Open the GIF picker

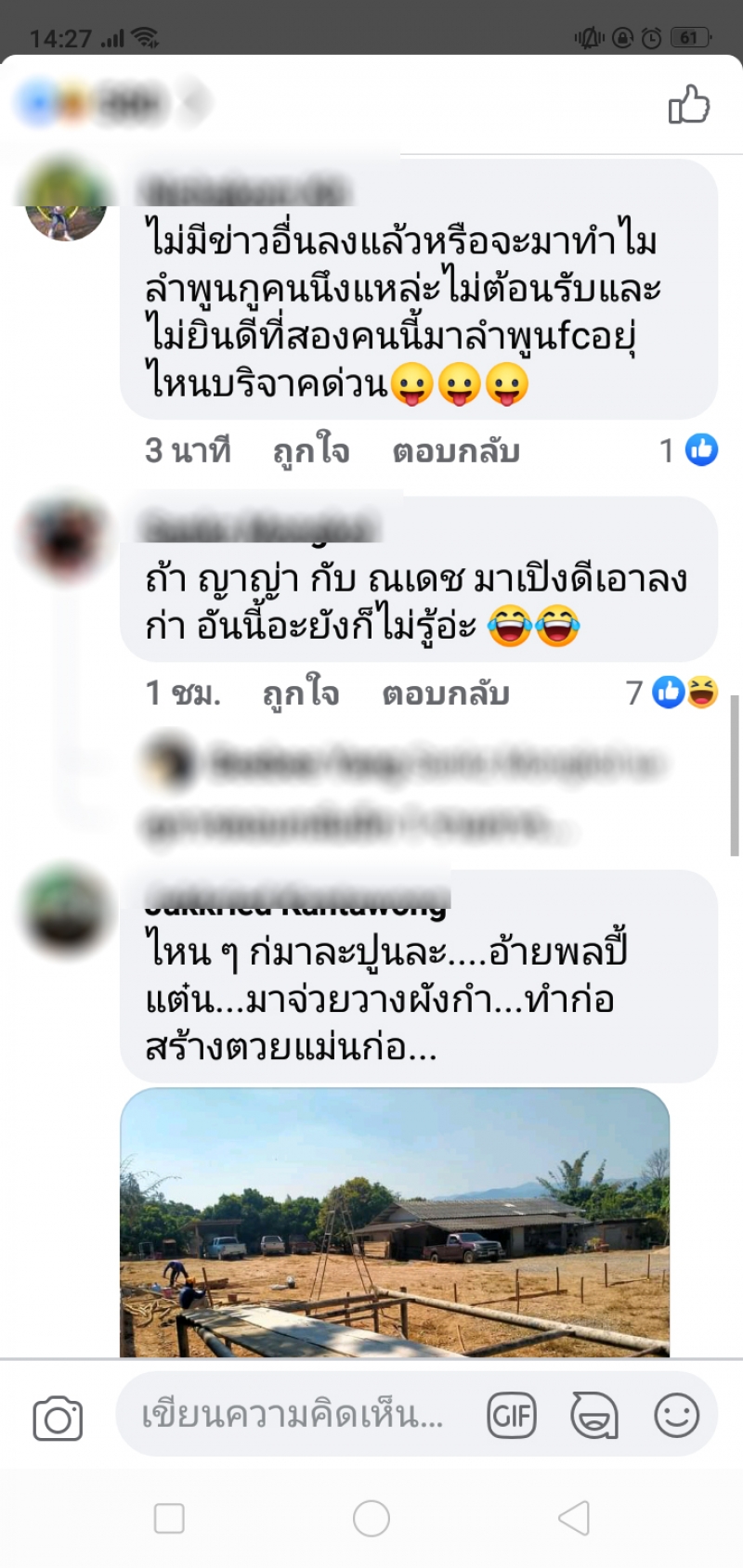point(512,1416)
